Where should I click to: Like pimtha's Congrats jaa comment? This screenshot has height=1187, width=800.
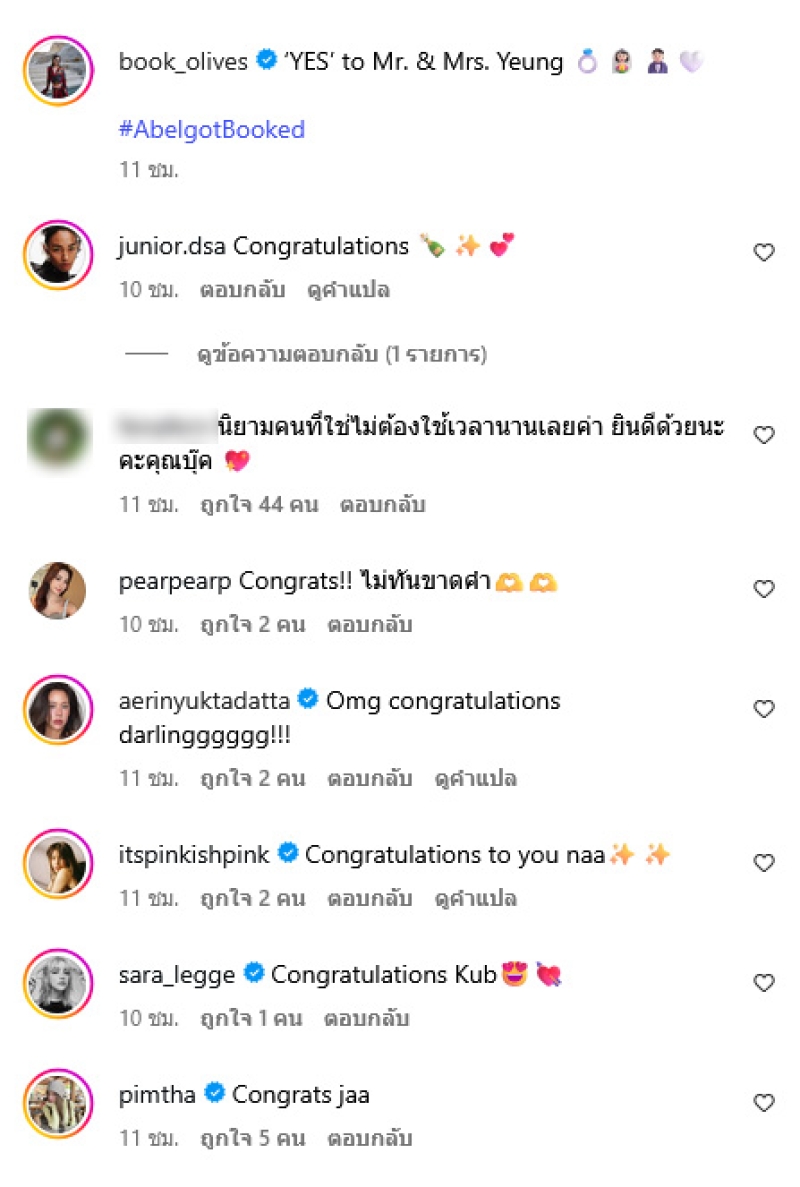[x=764, y=1103]
